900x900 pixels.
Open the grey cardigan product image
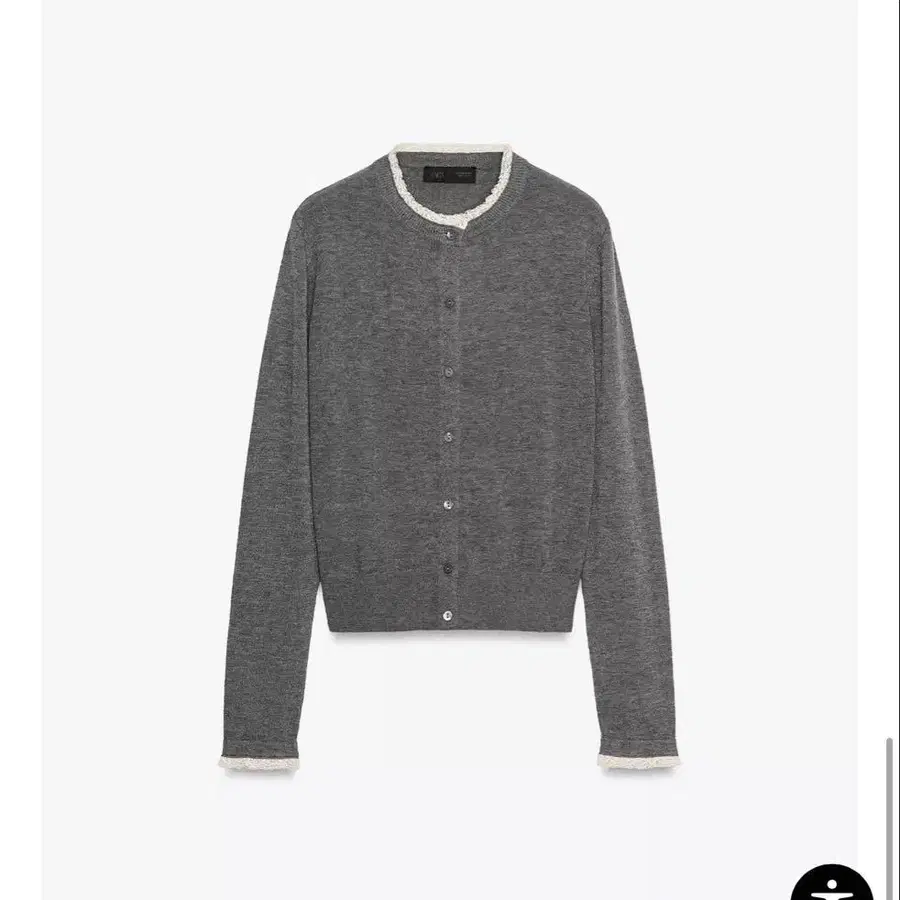pos(448,450)
